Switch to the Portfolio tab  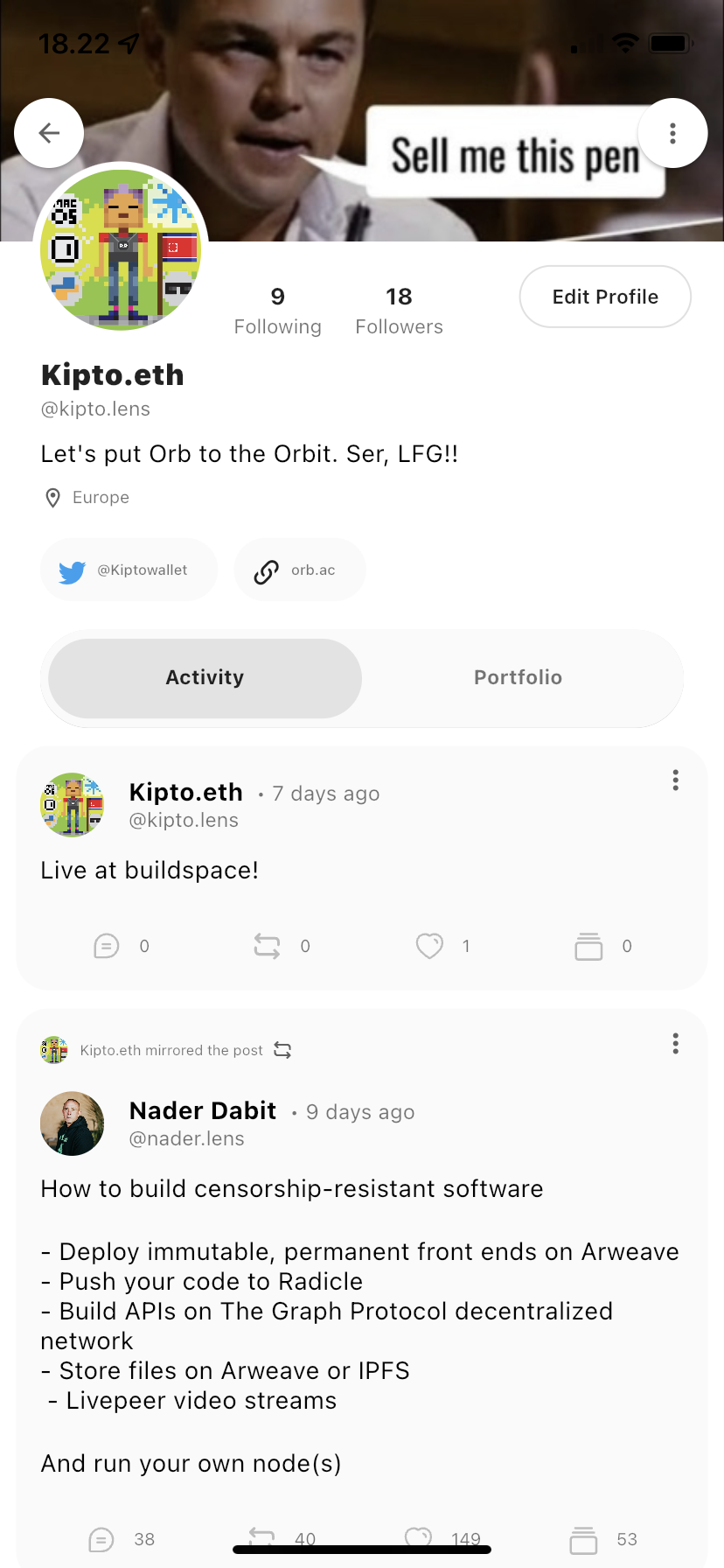click(518, 677)
